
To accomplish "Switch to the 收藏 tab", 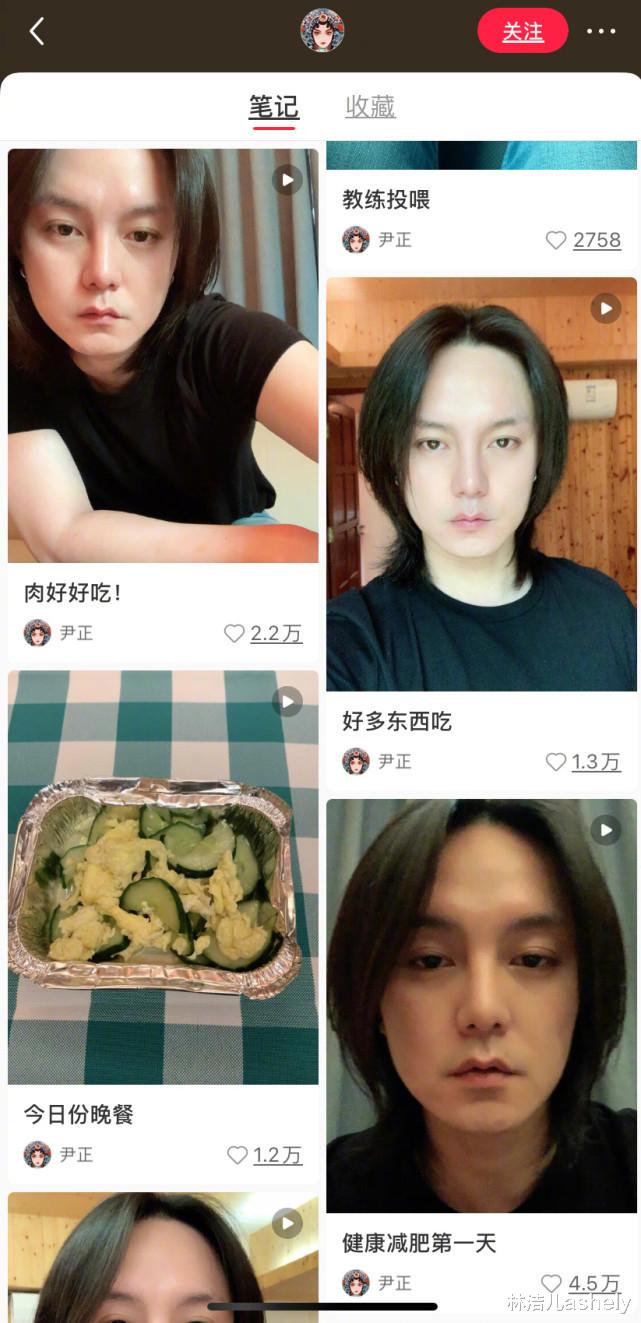I will [x=370, y=107].
